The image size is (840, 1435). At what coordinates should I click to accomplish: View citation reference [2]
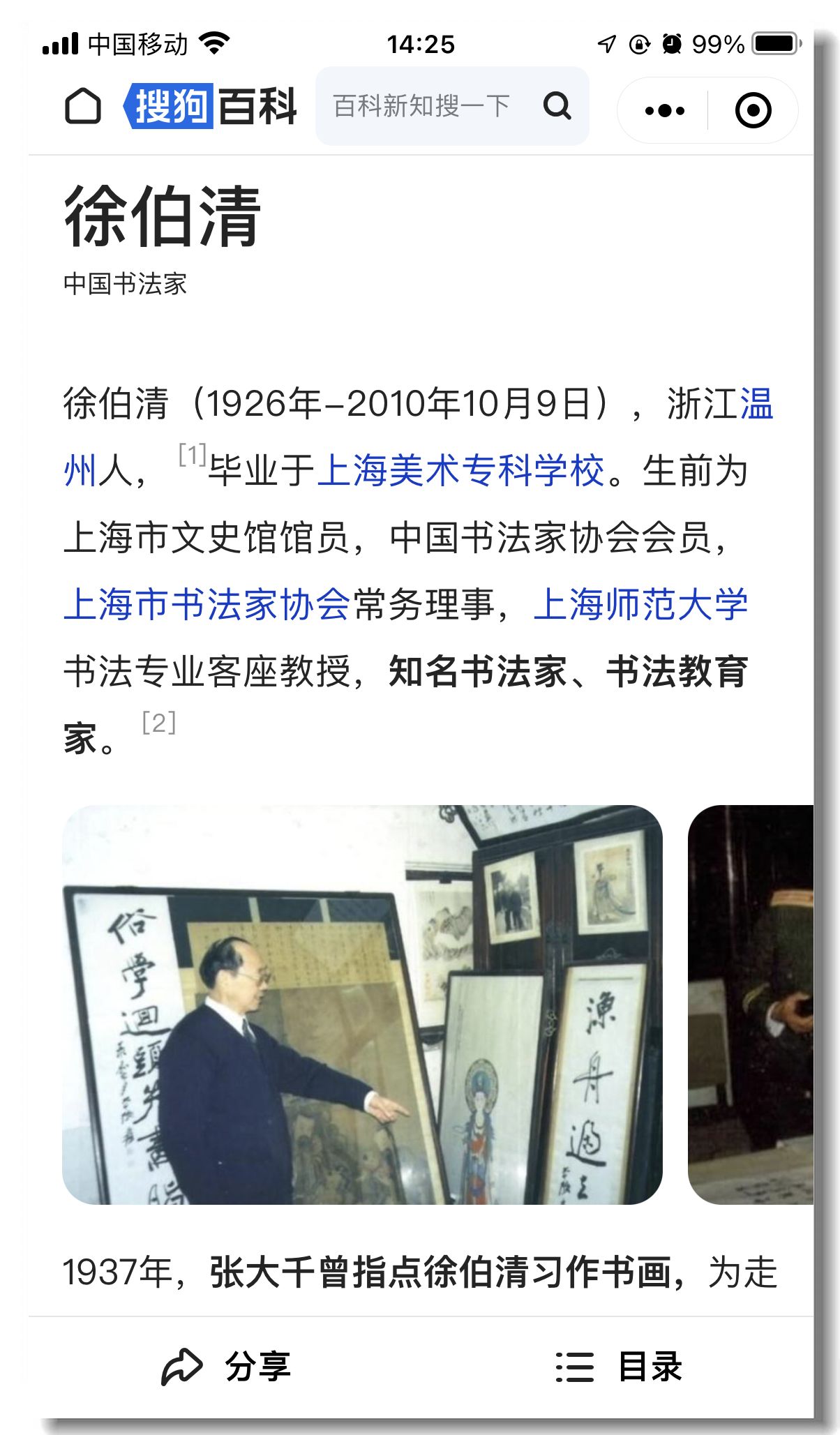coord(158,723)
